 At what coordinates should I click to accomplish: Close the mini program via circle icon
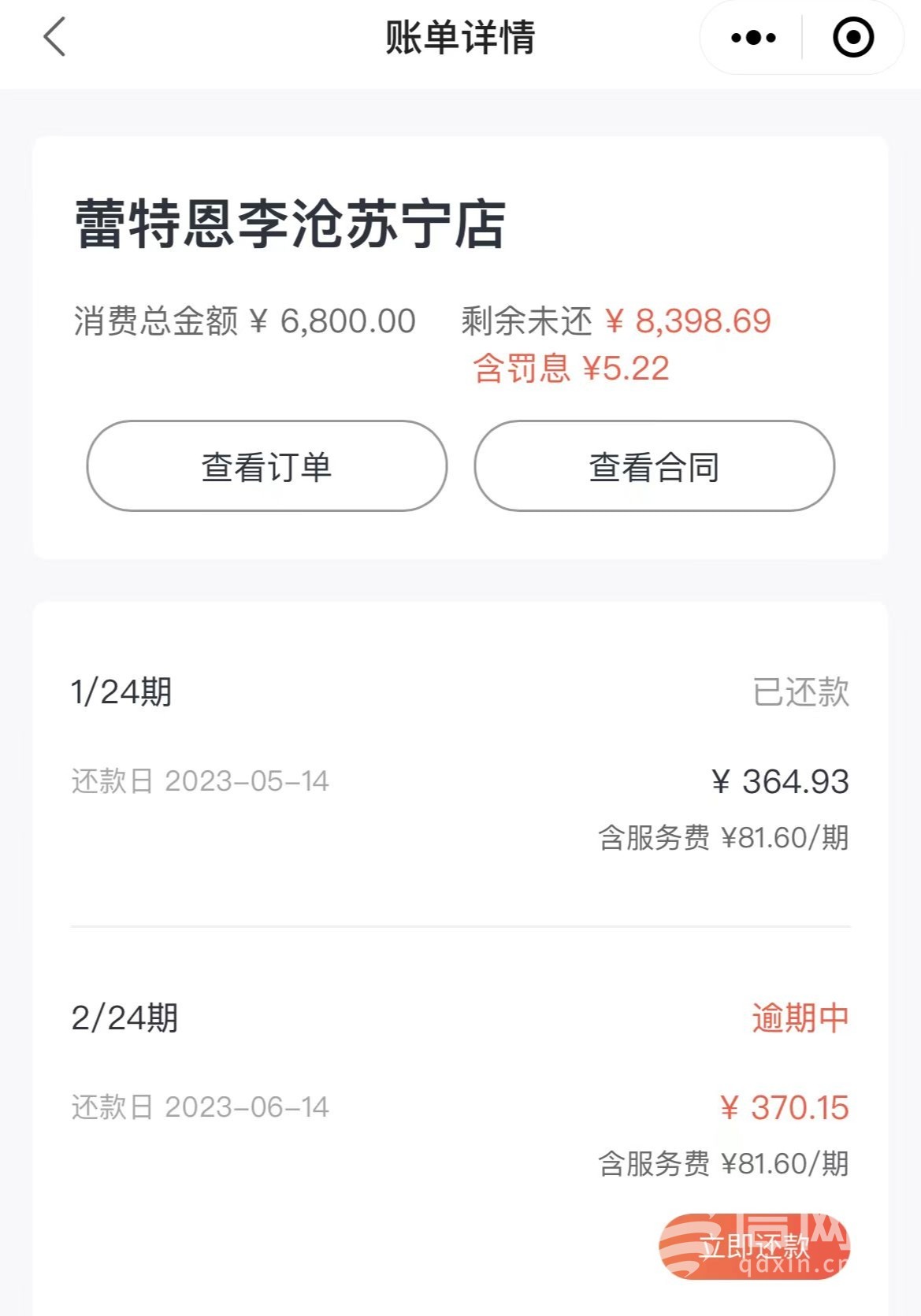[853, 38]
